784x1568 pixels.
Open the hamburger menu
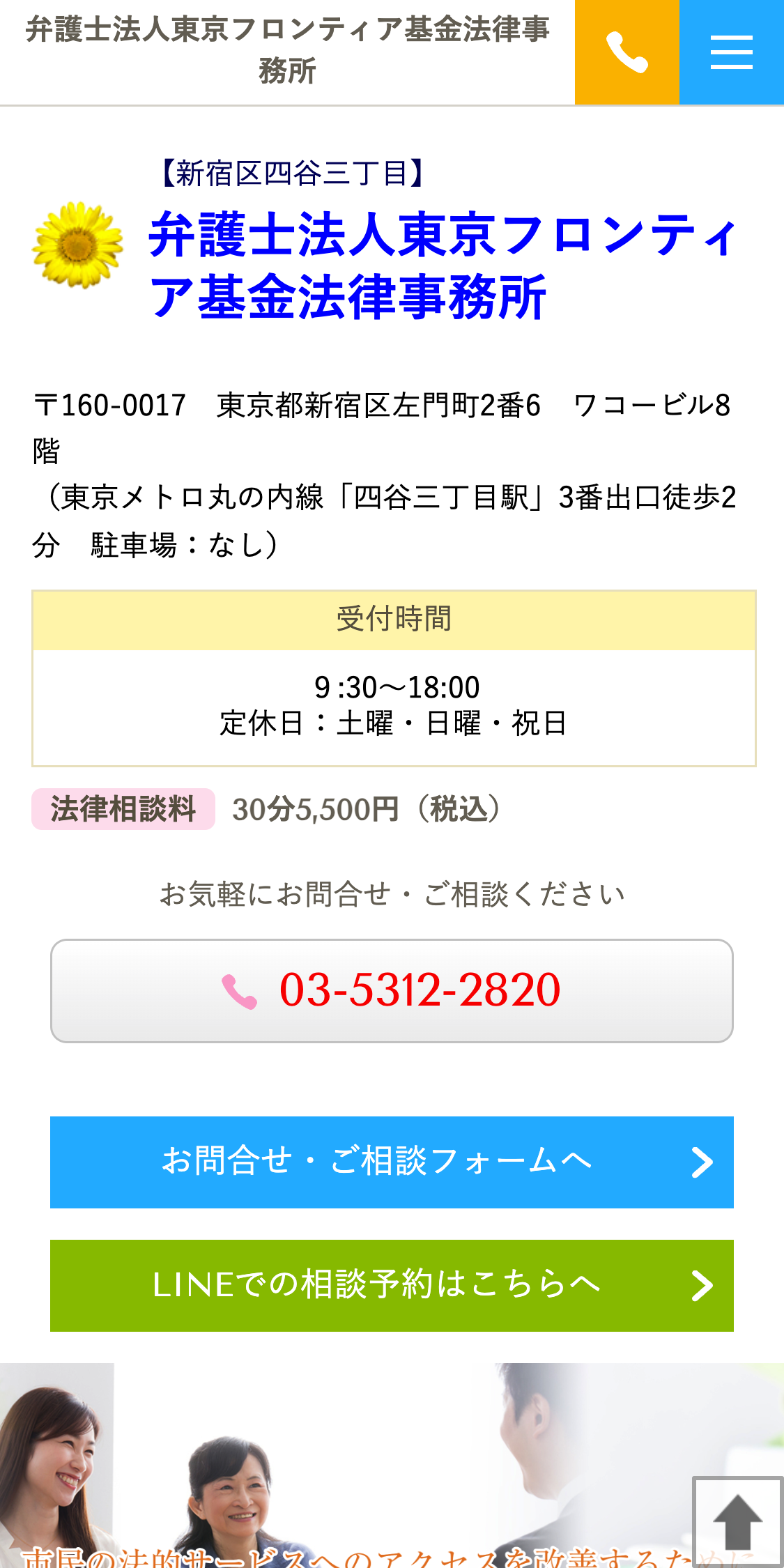click(732, 52)
